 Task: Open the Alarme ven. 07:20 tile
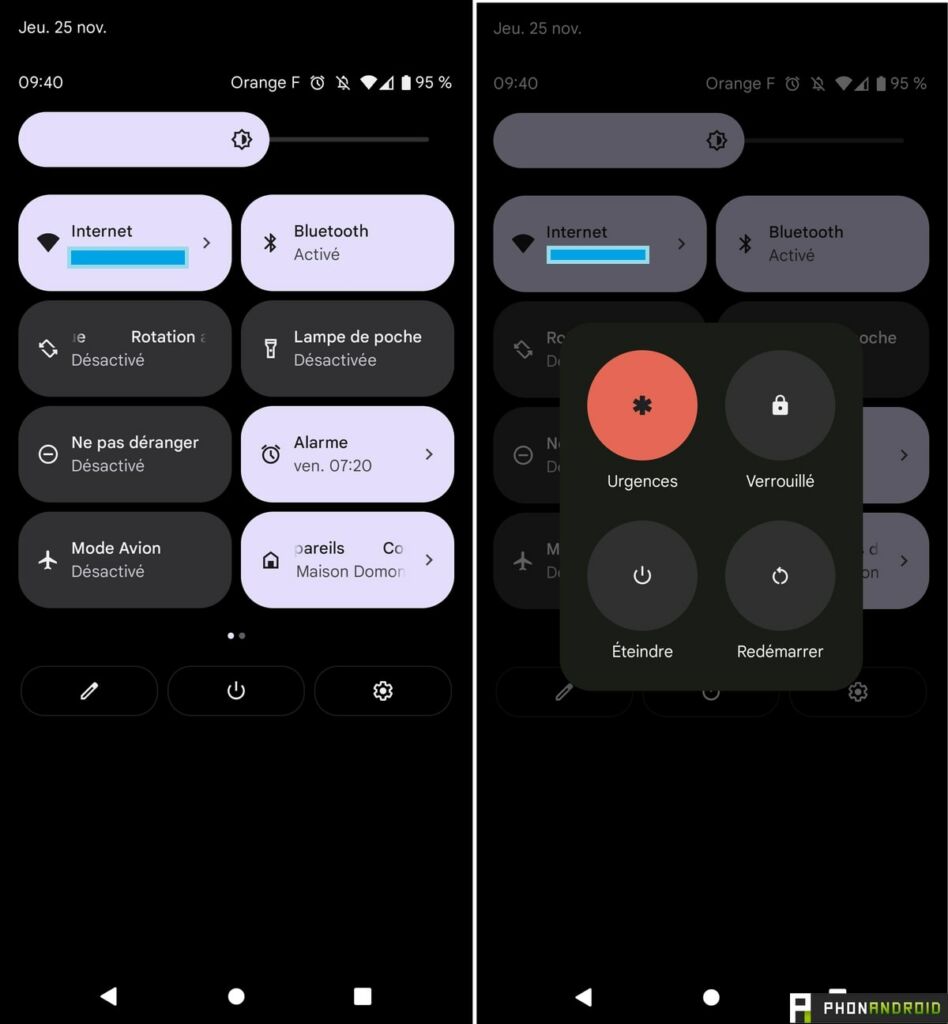[347, 454]
